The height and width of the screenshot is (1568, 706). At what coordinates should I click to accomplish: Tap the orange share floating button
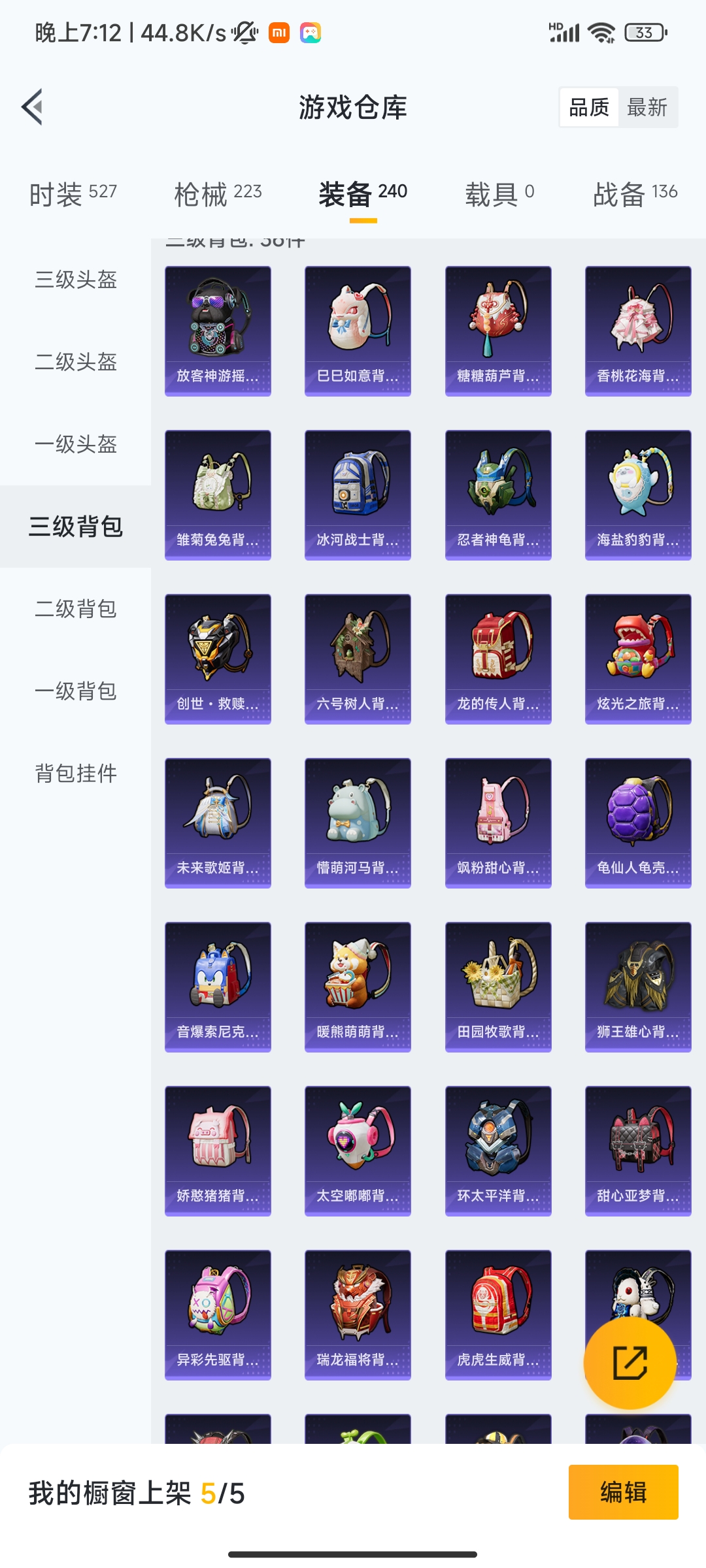tap(630, 1362)
